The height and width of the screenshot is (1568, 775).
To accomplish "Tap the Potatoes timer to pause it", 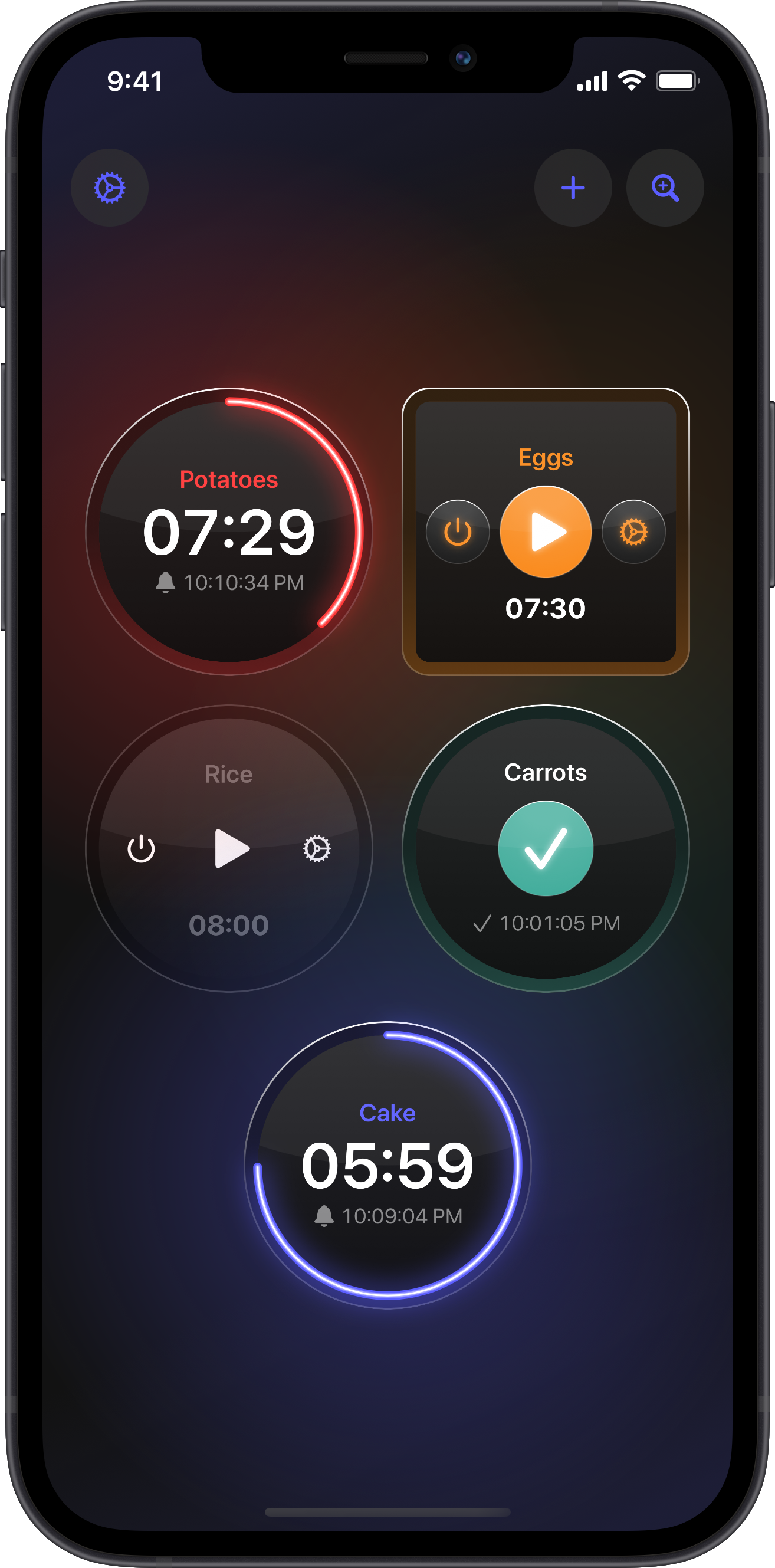I will (x=230, y=532).
